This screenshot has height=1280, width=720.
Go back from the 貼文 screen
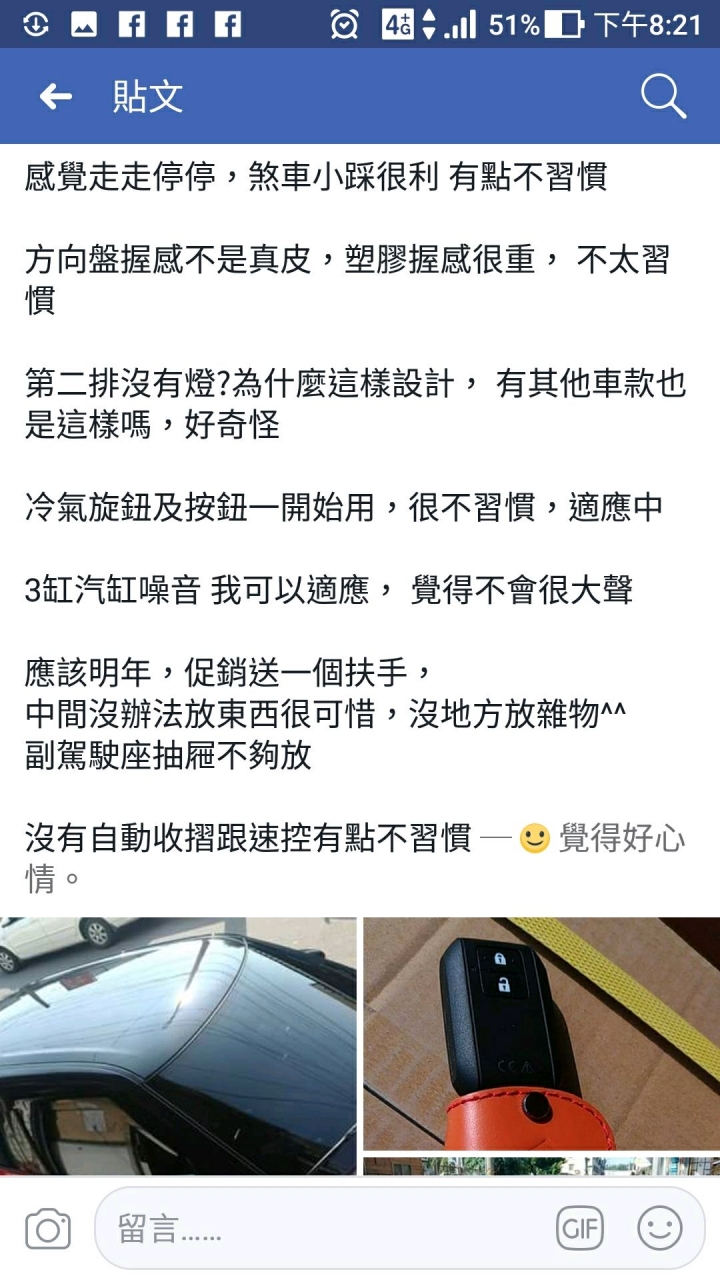[x=56, y=97]
